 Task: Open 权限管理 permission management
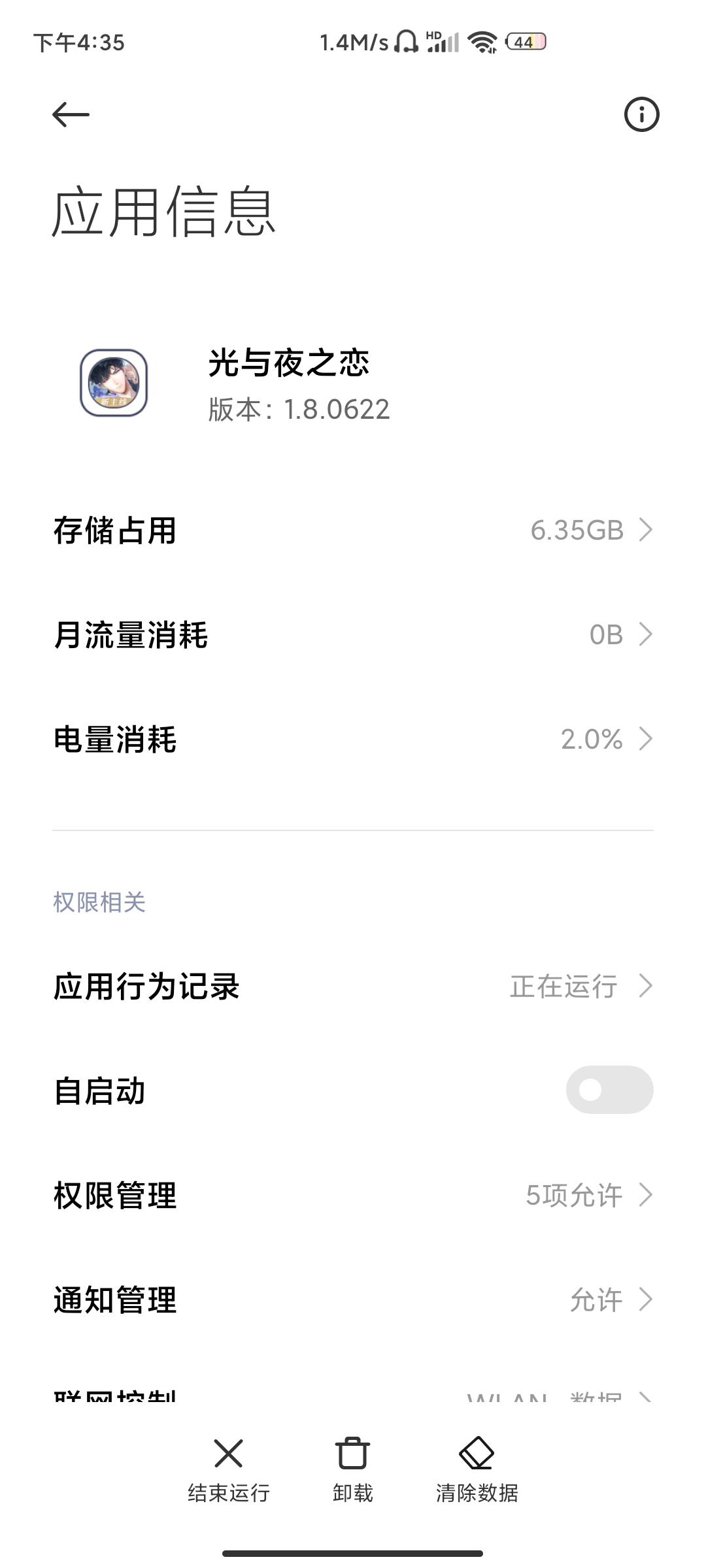tap(353, 1195)
